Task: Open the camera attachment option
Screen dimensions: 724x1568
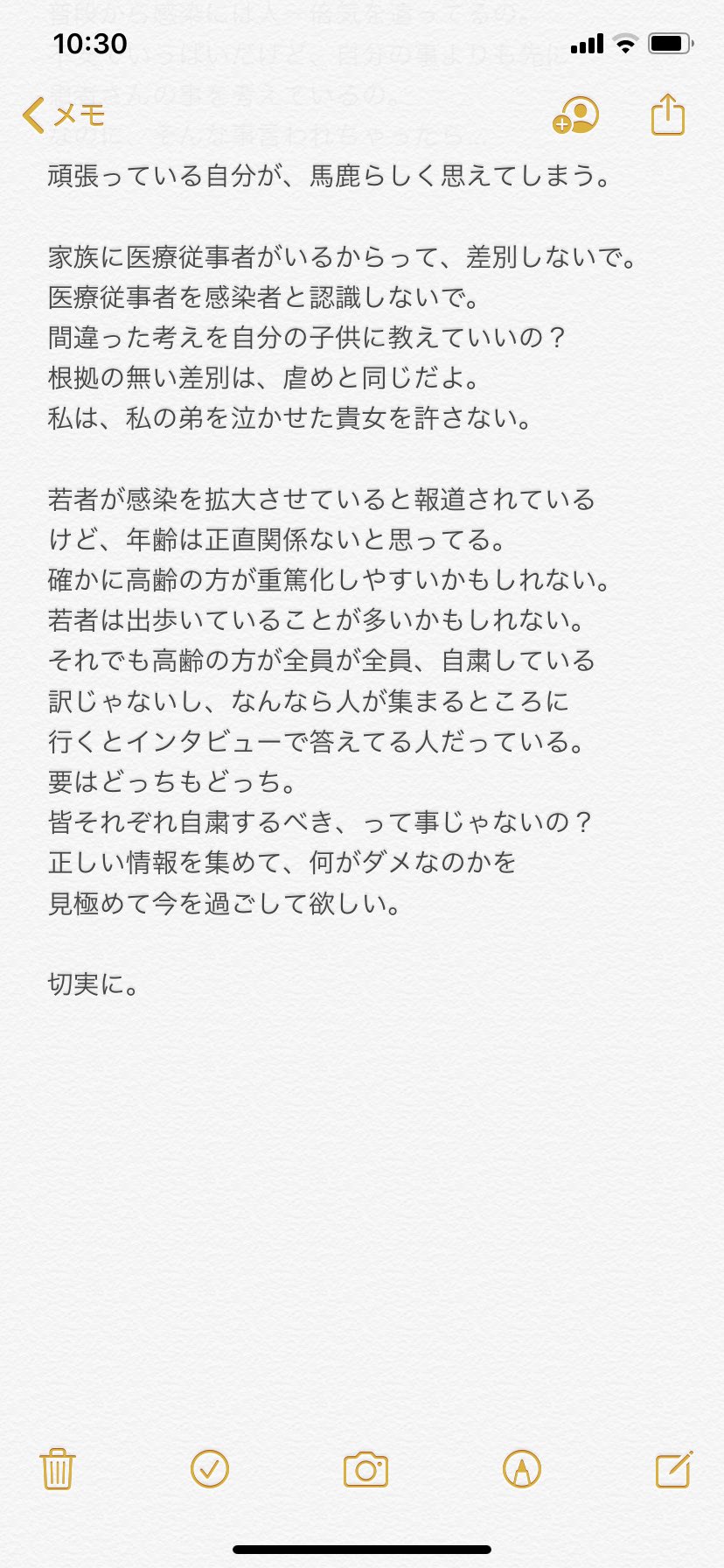Action: [x=365, y=1469]
